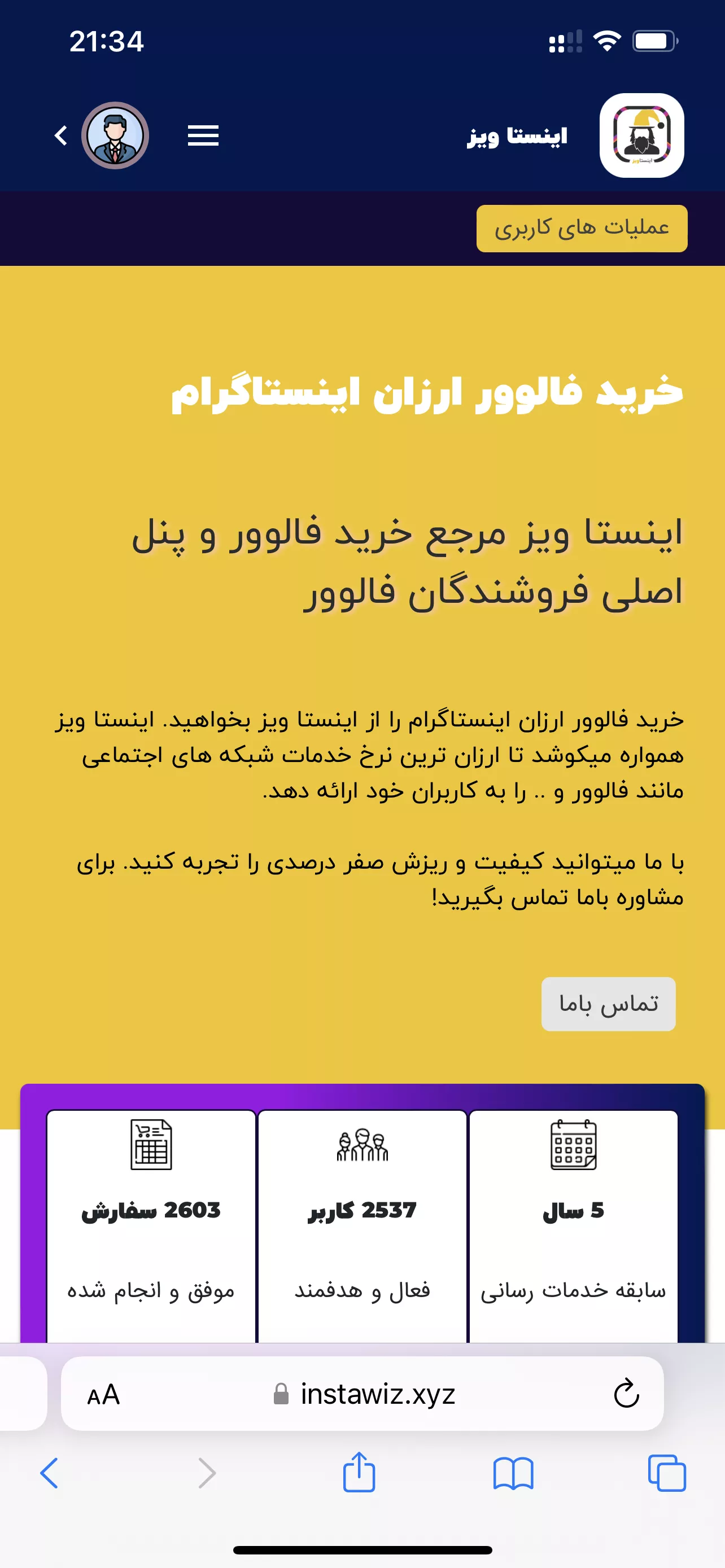Tap the instawiz.xyz address bar
Screen dimensions: 725x1568
tap(362, 1393)
